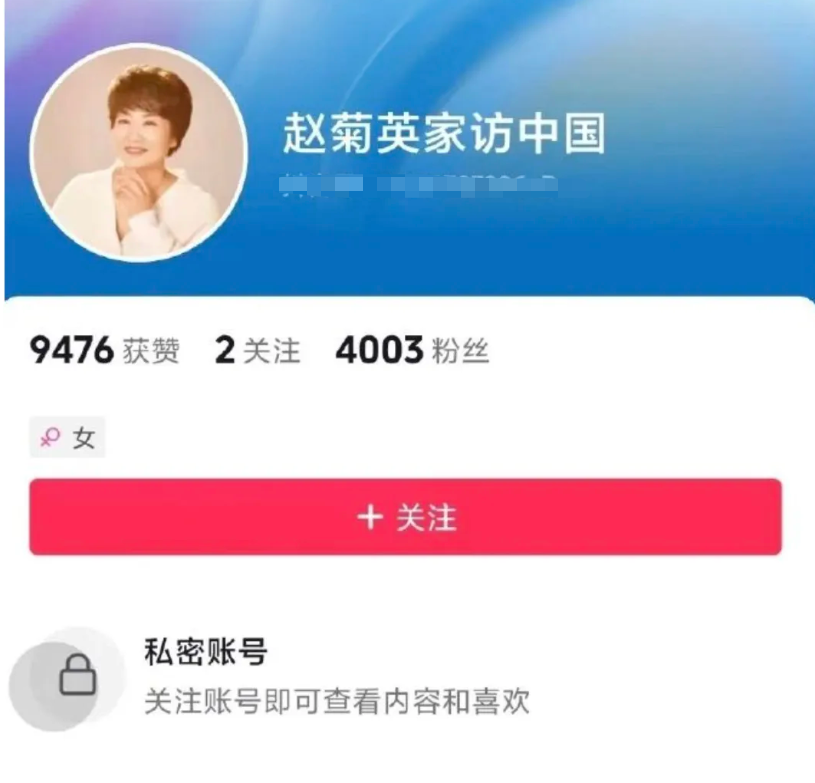Open the profile avatar picture
The height and width of the screenshot is (783, 815).
[x=138, y=152]
